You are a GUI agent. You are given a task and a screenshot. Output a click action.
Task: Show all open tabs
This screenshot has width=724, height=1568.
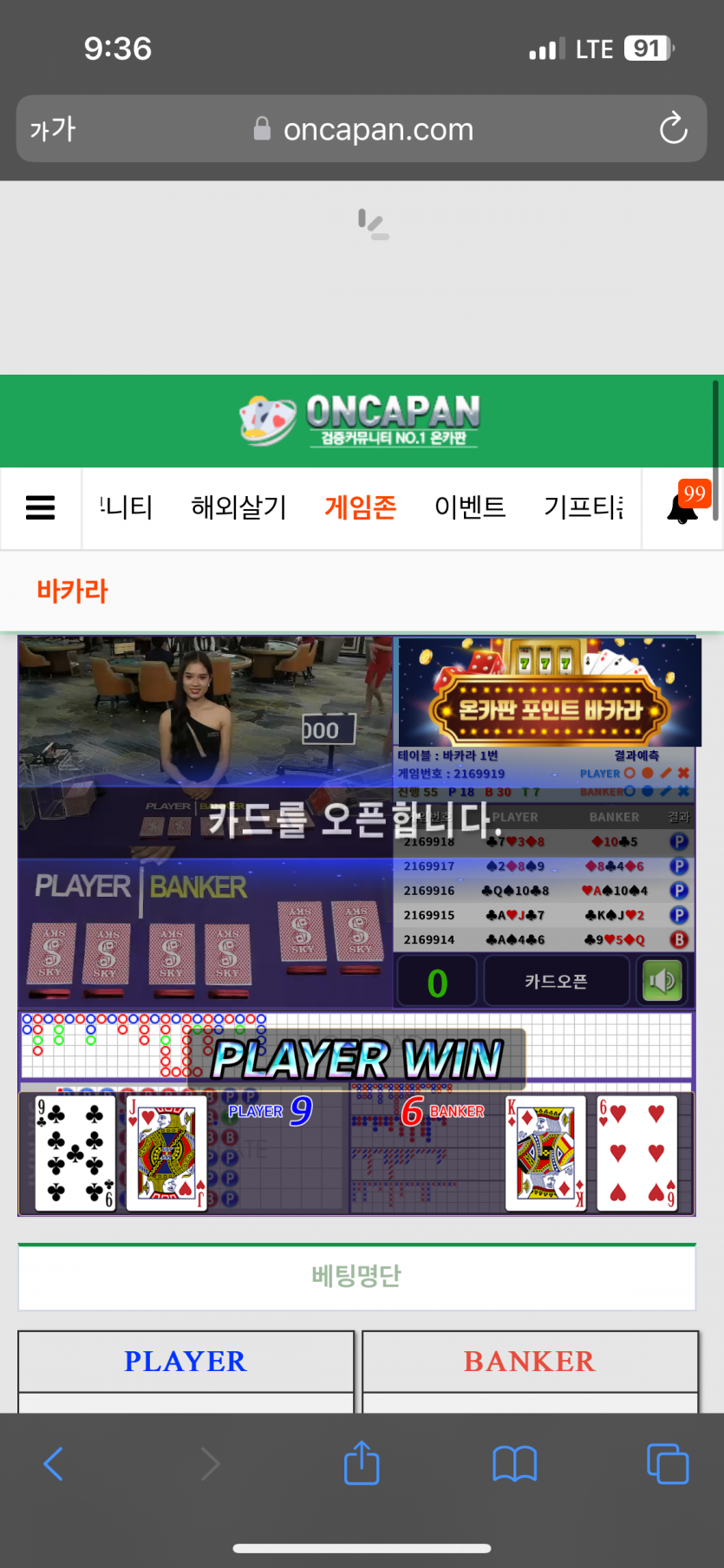(668, 1464)
